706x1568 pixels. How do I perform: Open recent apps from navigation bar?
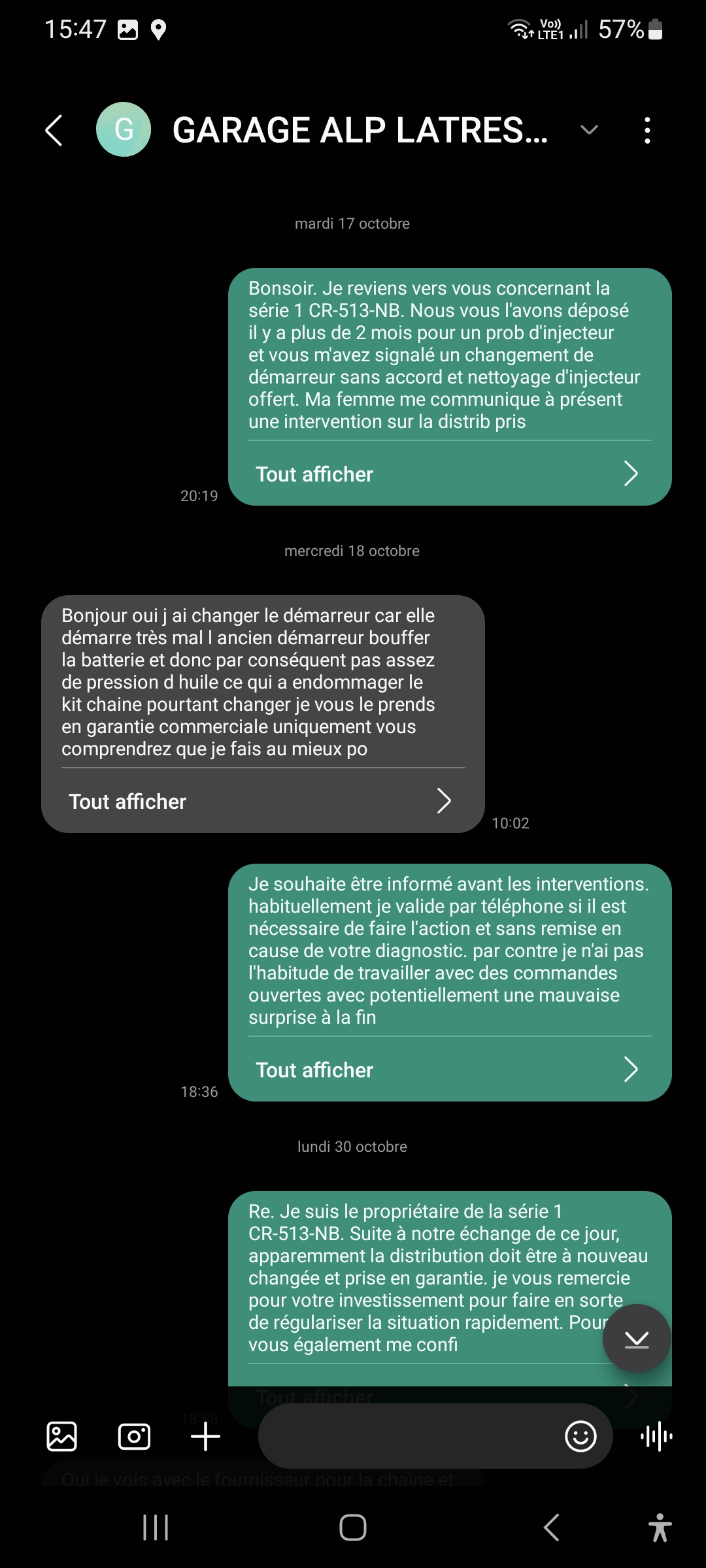156,1527
